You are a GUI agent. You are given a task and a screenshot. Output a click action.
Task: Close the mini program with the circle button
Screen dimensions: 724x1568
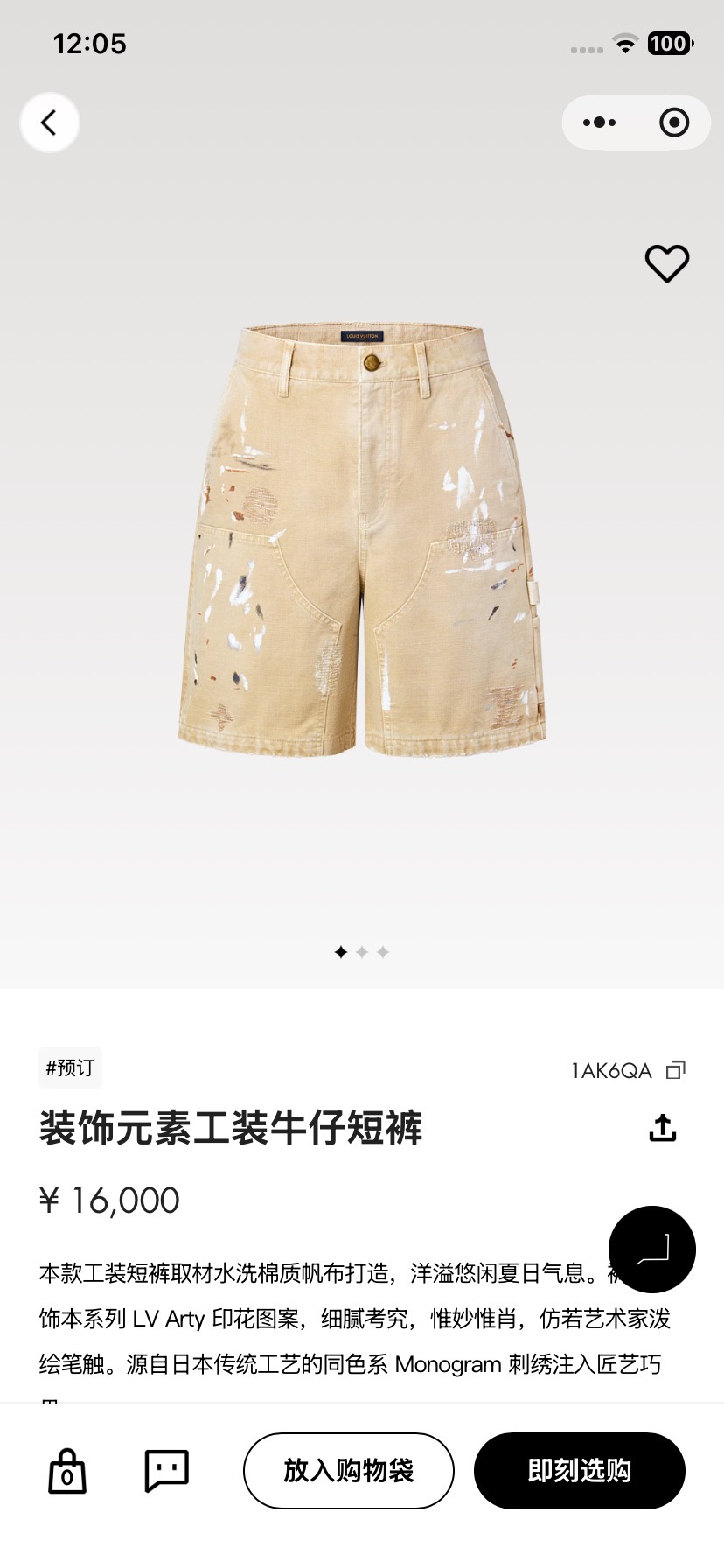[x=674, y=122]
